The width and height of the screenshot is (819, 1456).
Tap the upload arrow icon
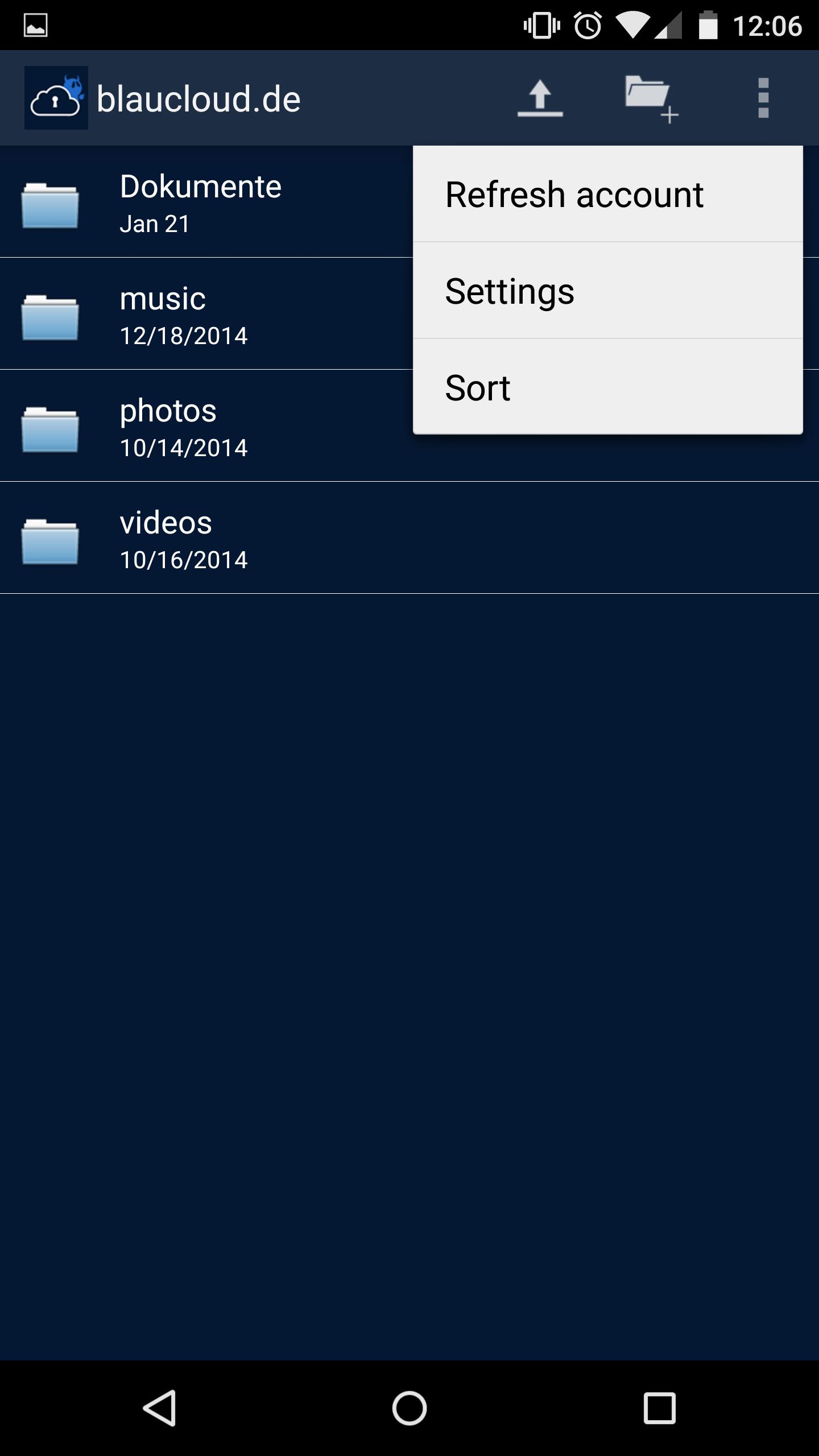[540, 98]
